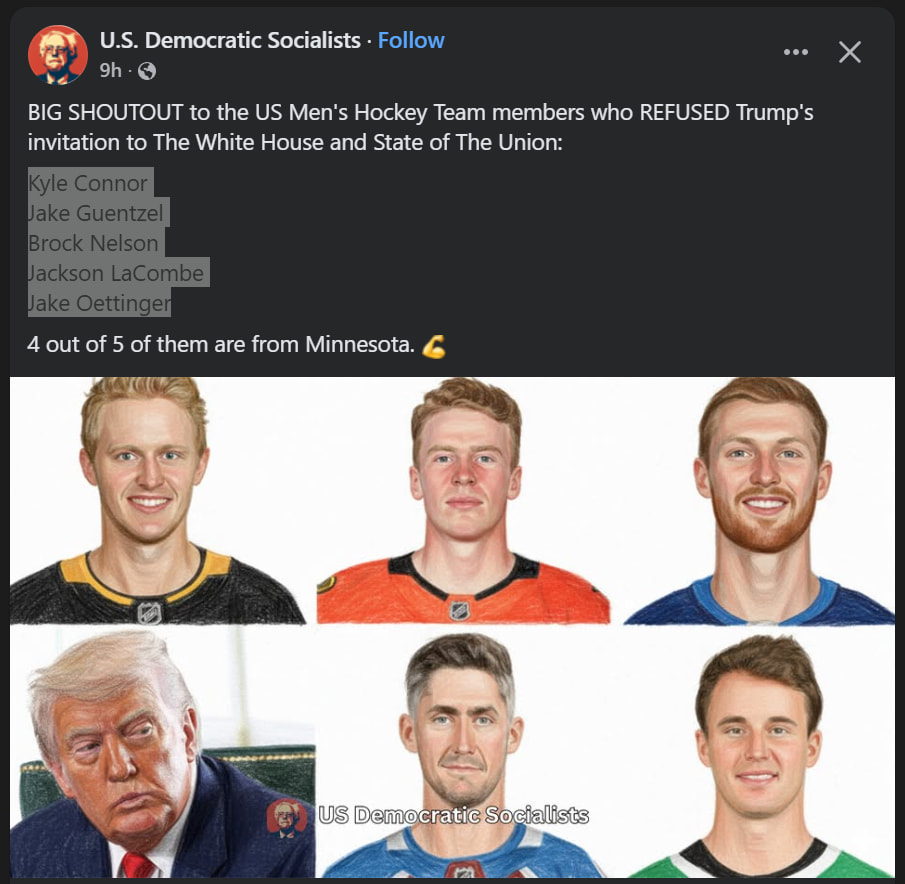Open the 9h post timestamp
The width and height of the screenshot is (905, 884).
tap(110, 71)
